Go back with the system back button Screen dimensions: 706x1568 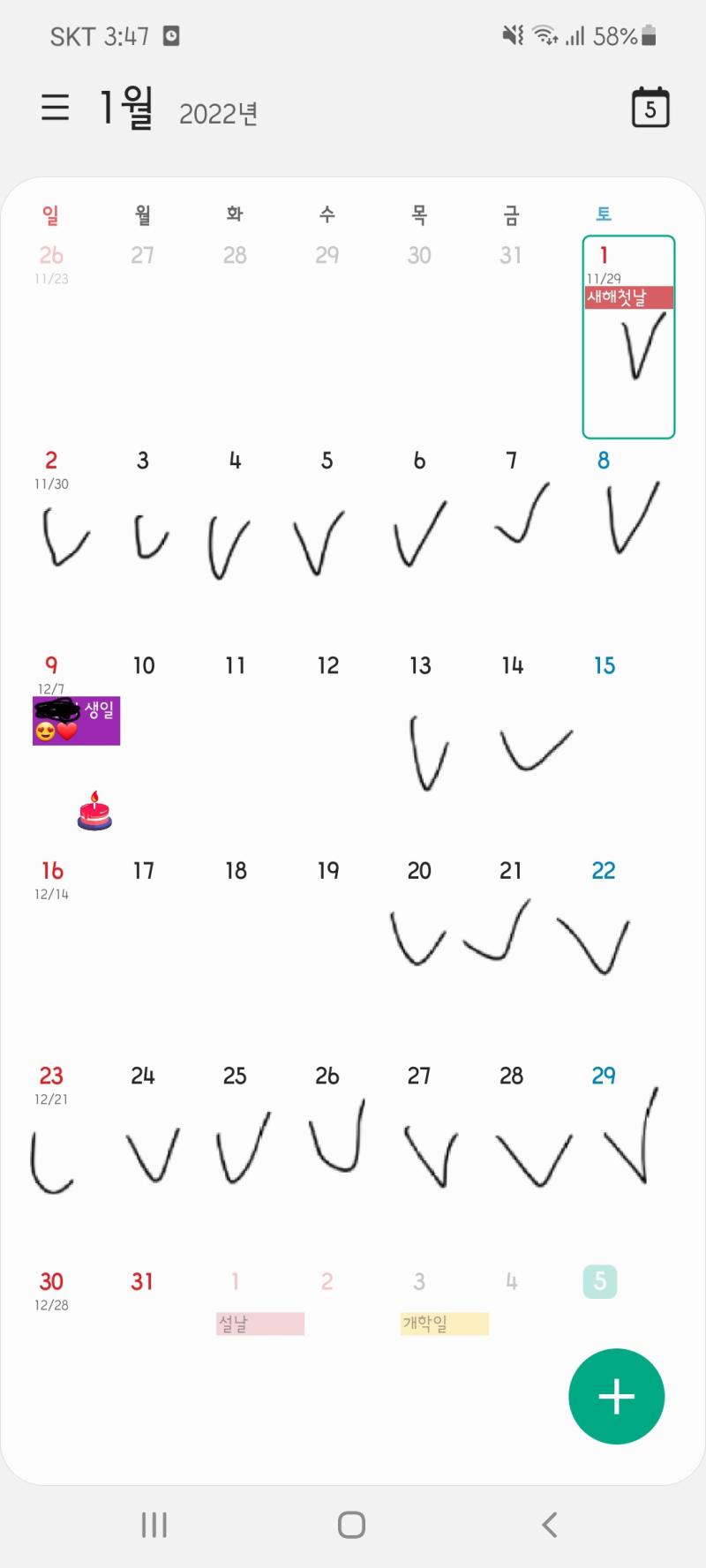[x=550, y=1525]
